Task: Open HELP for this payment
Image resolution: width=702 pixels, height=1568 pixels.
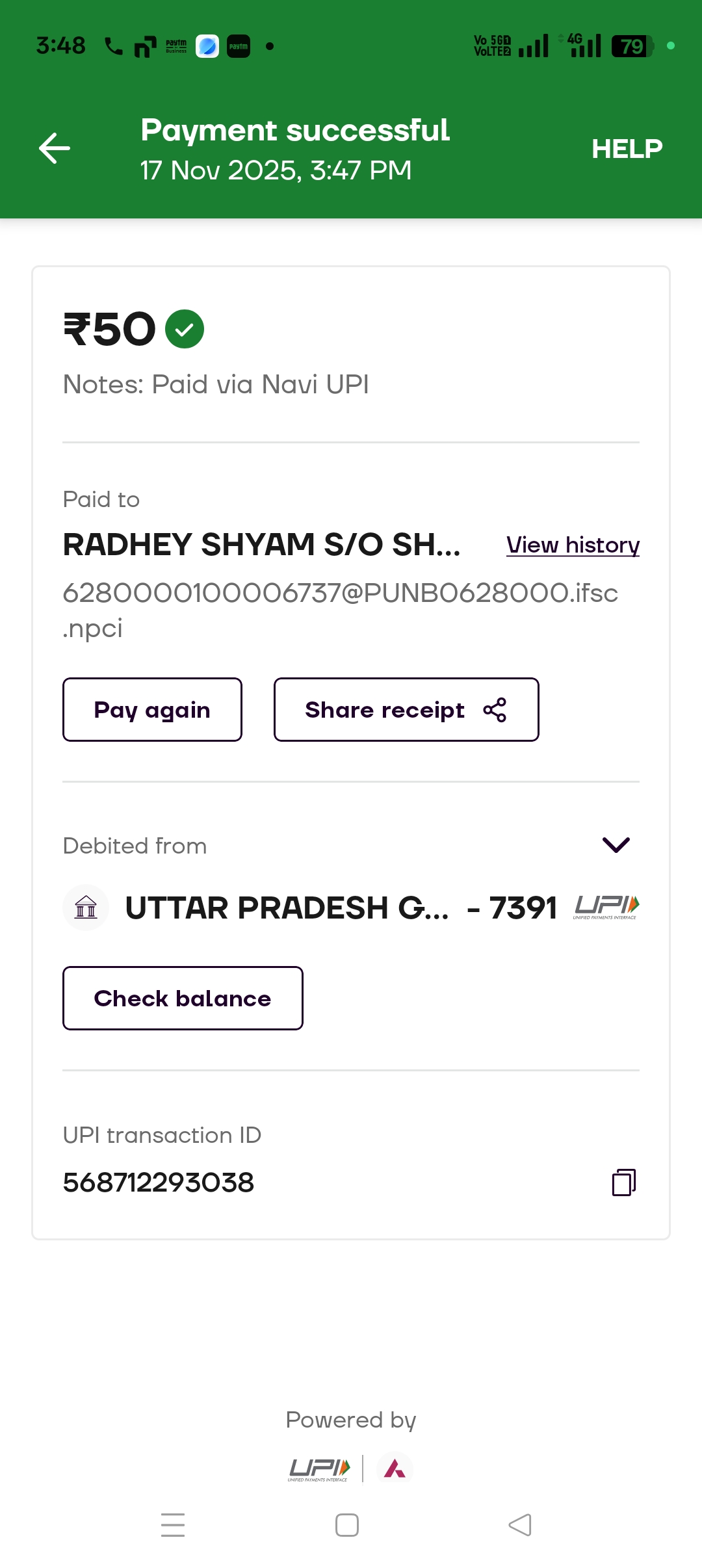Action: [627, 149]
